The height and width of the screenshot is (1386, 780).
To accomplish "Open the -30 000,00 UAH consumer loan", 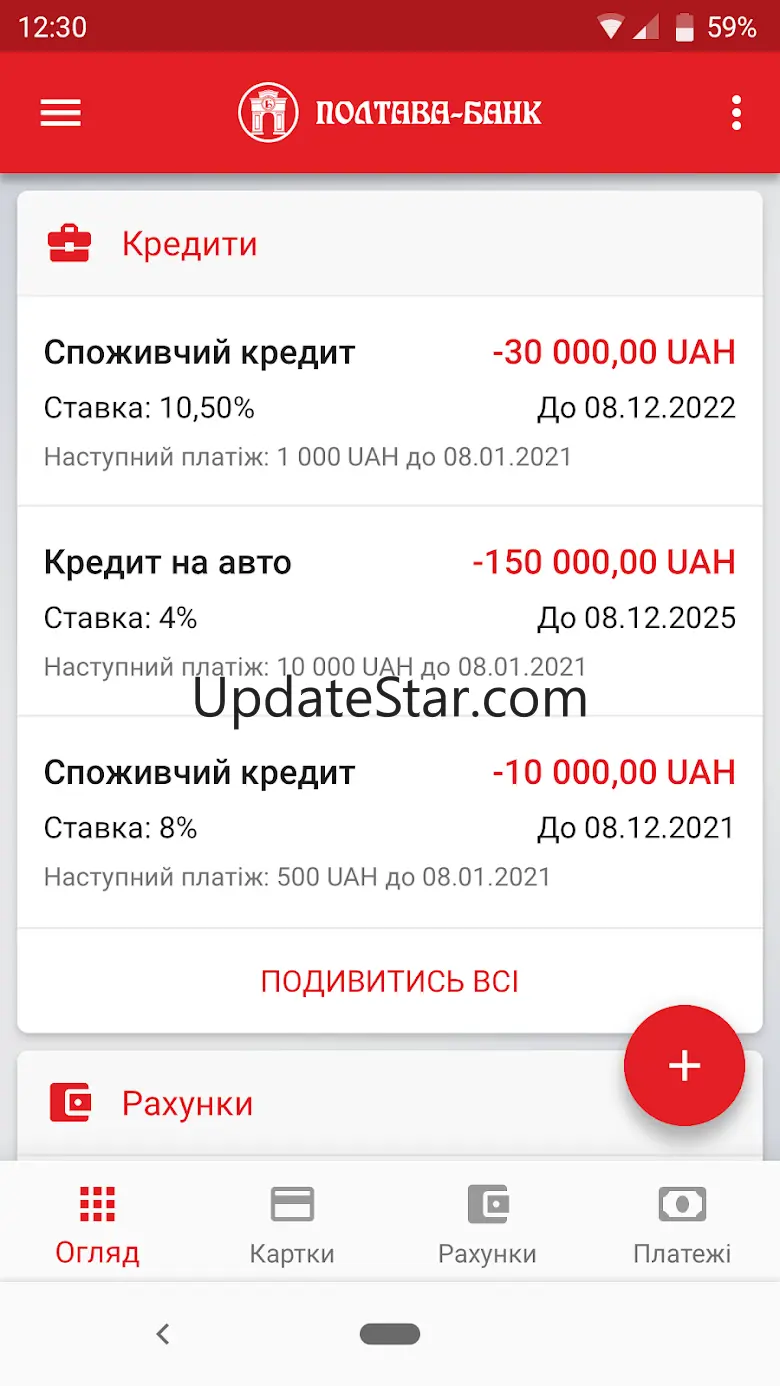I will point(389,402).
